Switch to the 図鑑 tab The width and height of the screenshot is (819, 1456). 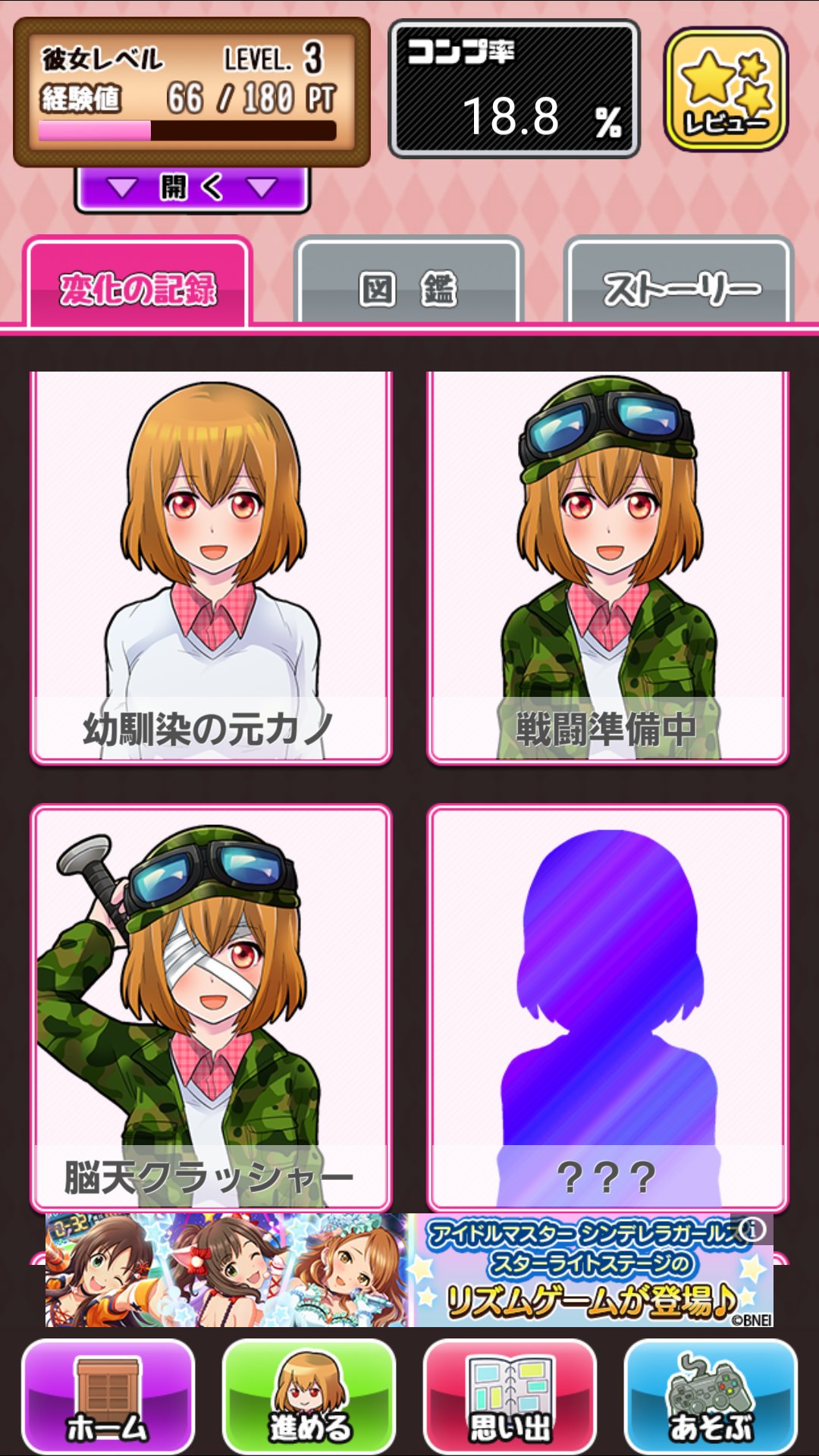pyautogui.click(x=408, y=284)
